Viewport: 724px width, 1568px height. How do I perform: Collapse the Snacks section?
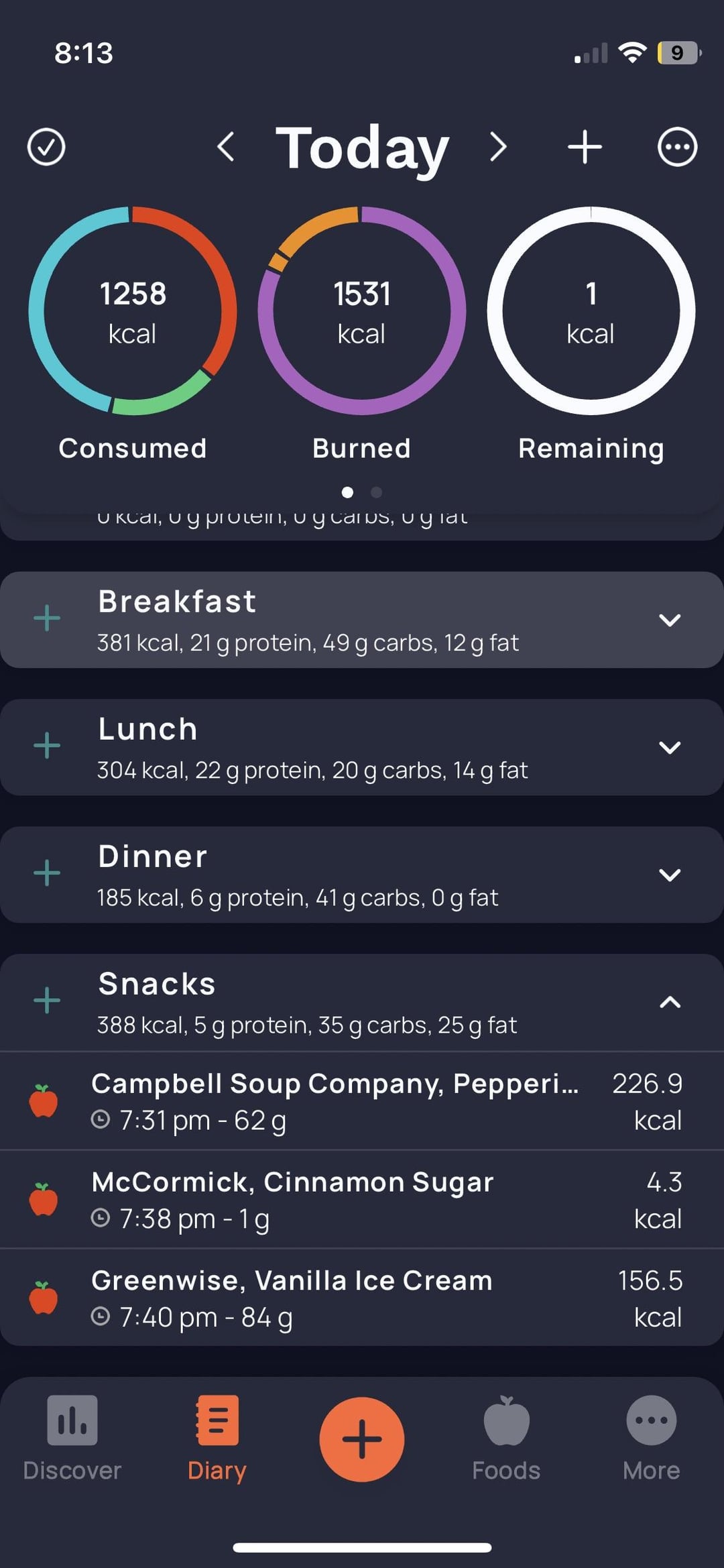(670, 1002)
